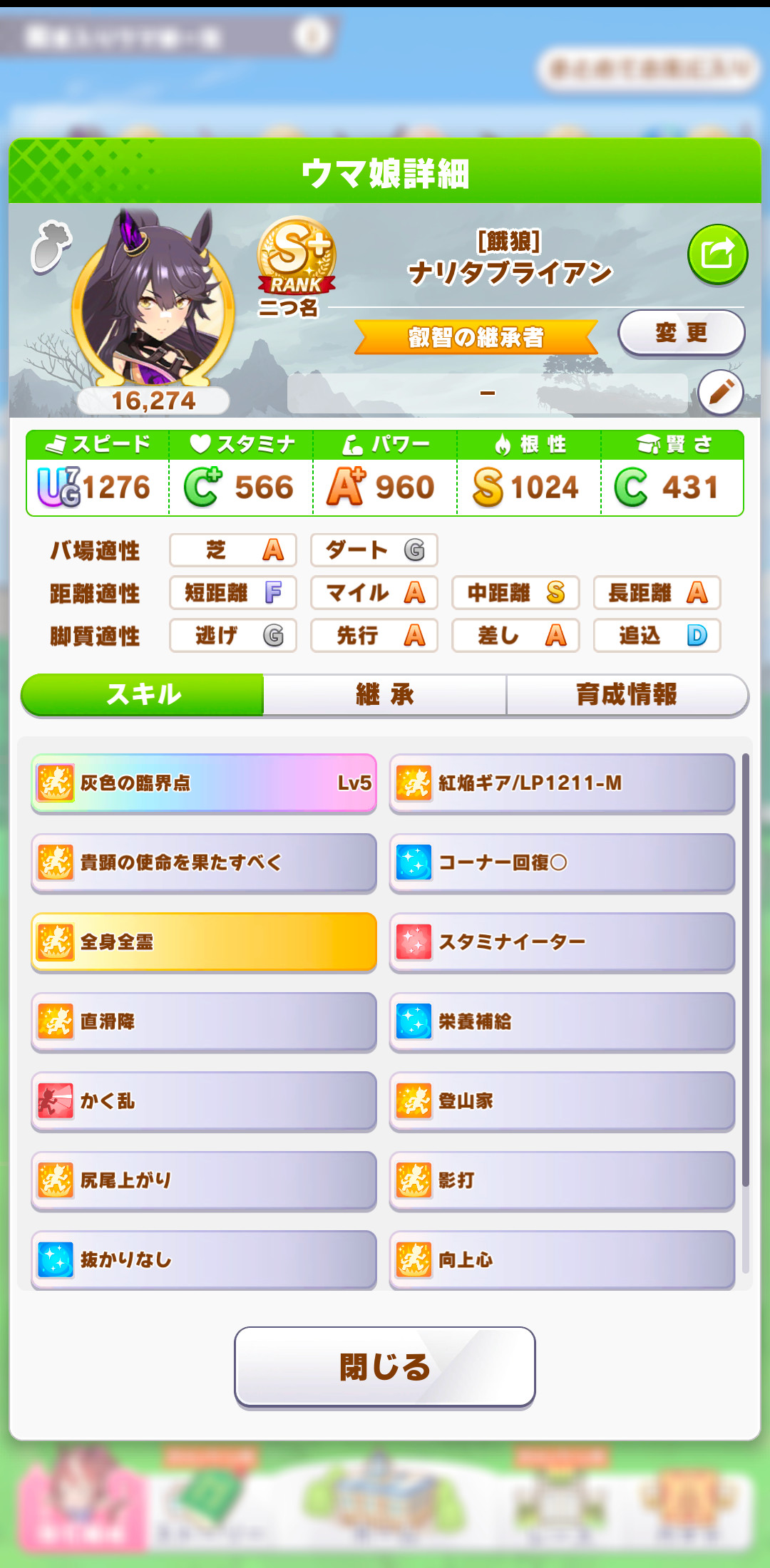The height and width of the screenshot is (1568, 770).
Task: View details of 貴顕の使命を果たすべく
Action: click(204, 862)
